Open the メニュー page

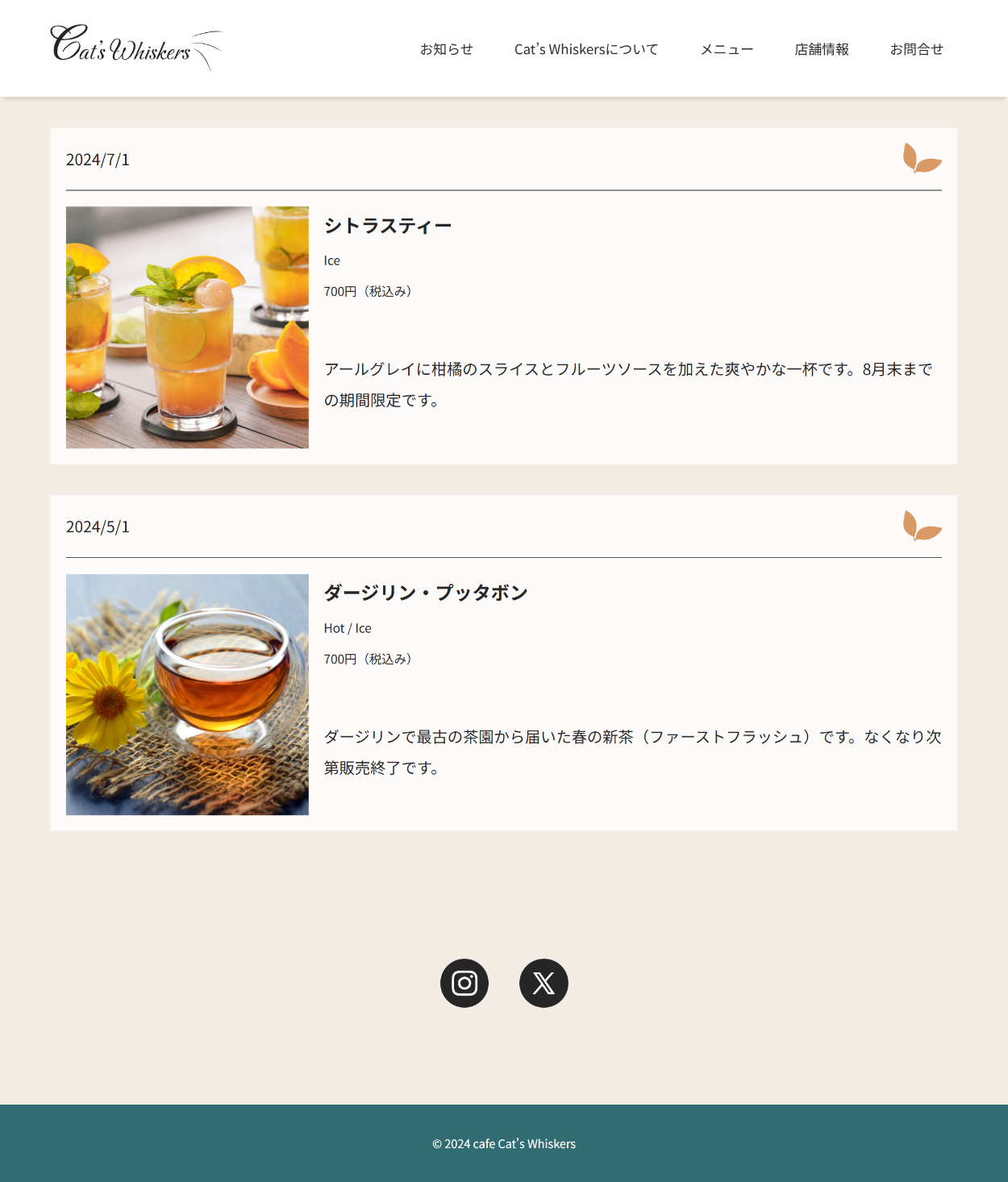click(727, 49)
